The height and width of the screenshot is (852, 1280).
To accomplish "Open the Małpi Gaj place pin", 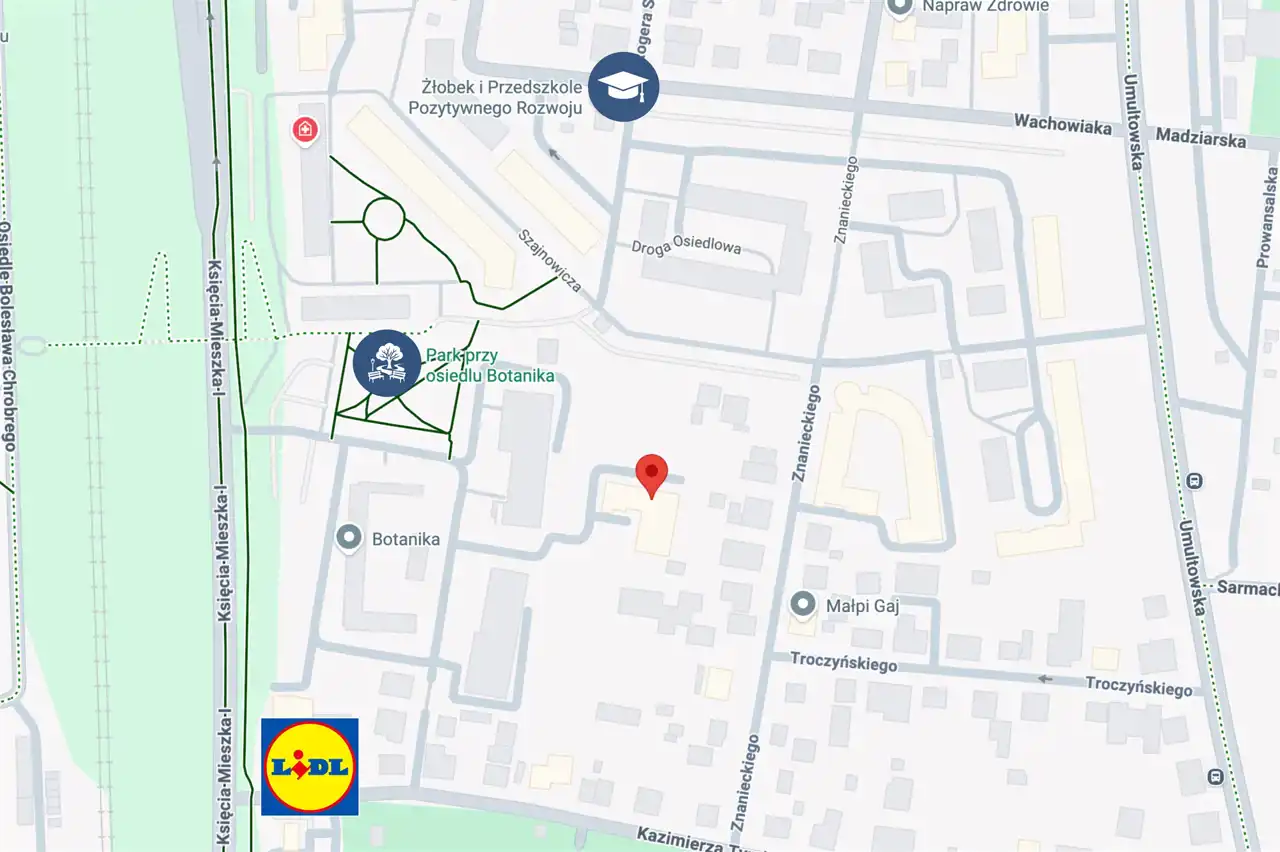I will point(803,604).
